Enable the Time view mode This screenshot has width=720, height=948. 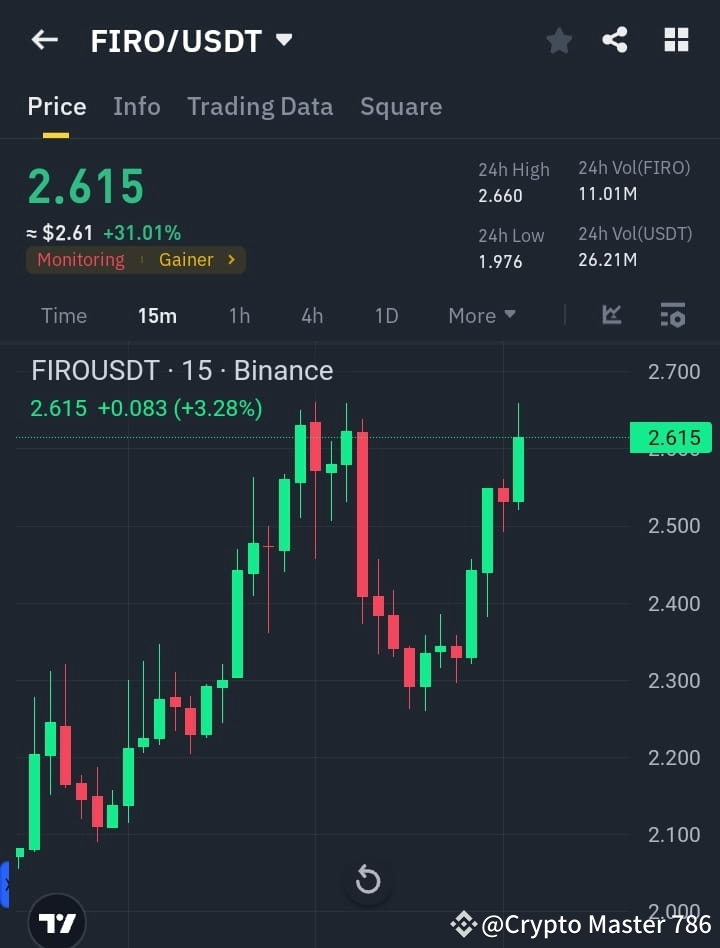[63, 315]
